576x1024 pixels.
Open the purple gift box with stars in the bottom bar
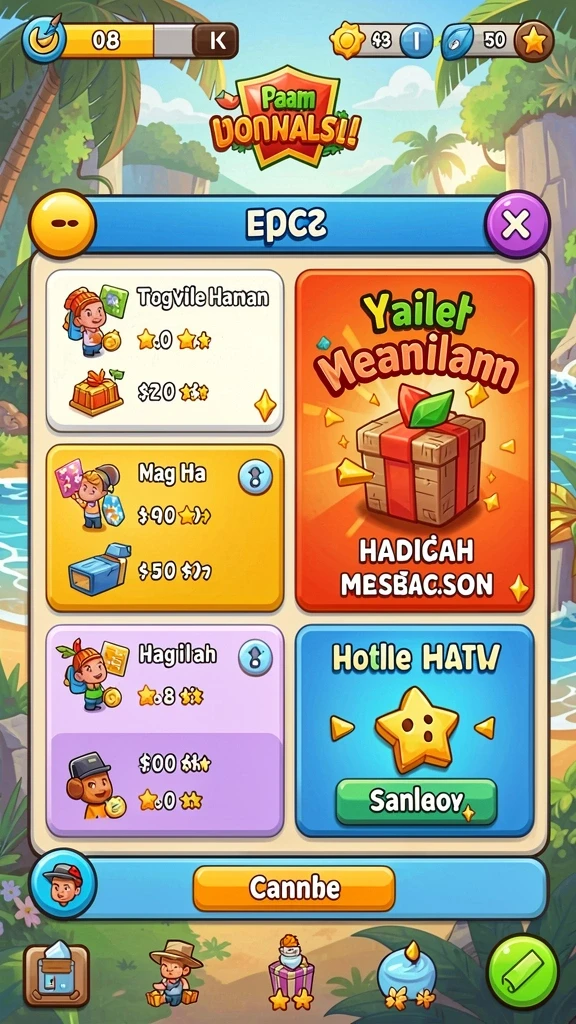(x=291, y=972)
